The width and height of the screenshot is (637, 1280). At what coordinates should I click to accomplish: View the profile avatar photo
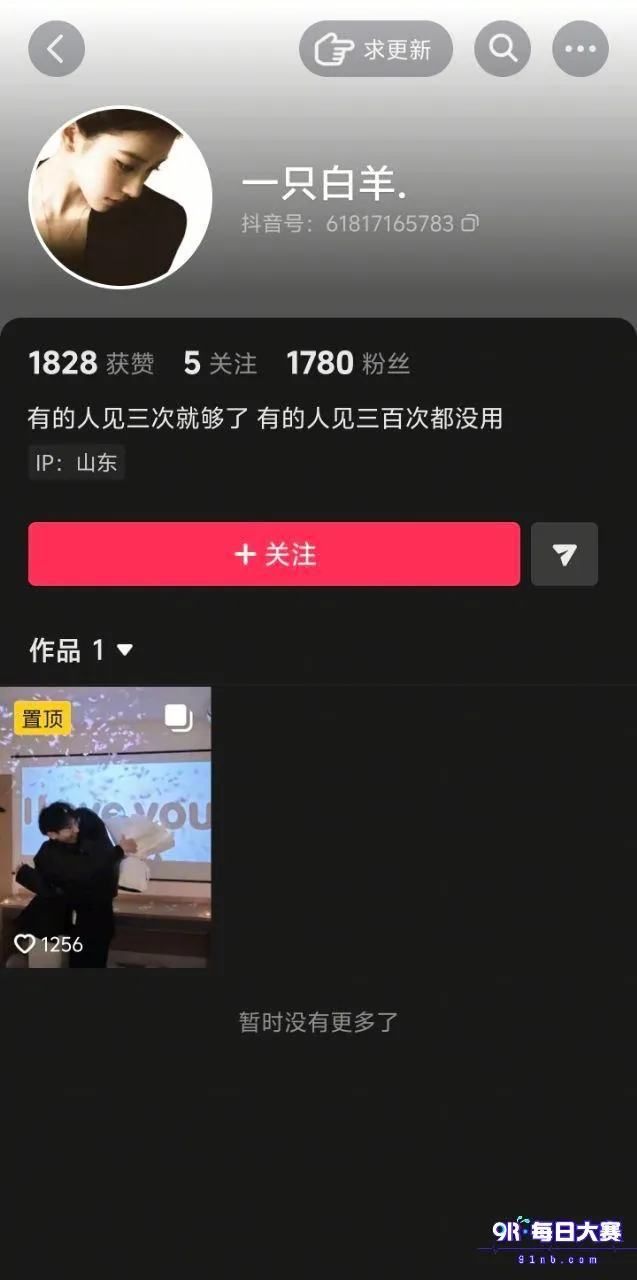pyautogui.click(x=120, y=197)
